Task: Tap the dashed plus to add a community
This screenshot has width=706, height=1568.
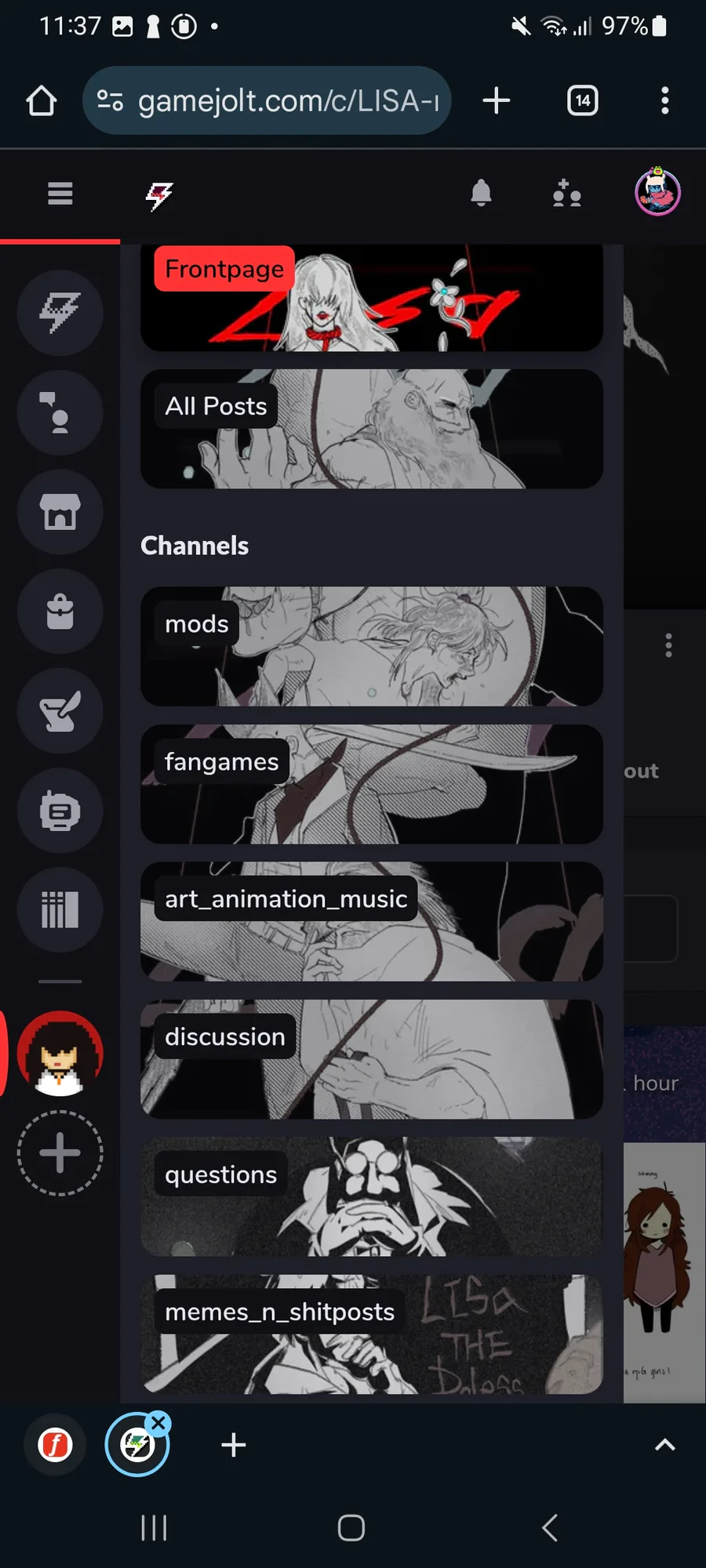Action: click(60, 1153)
